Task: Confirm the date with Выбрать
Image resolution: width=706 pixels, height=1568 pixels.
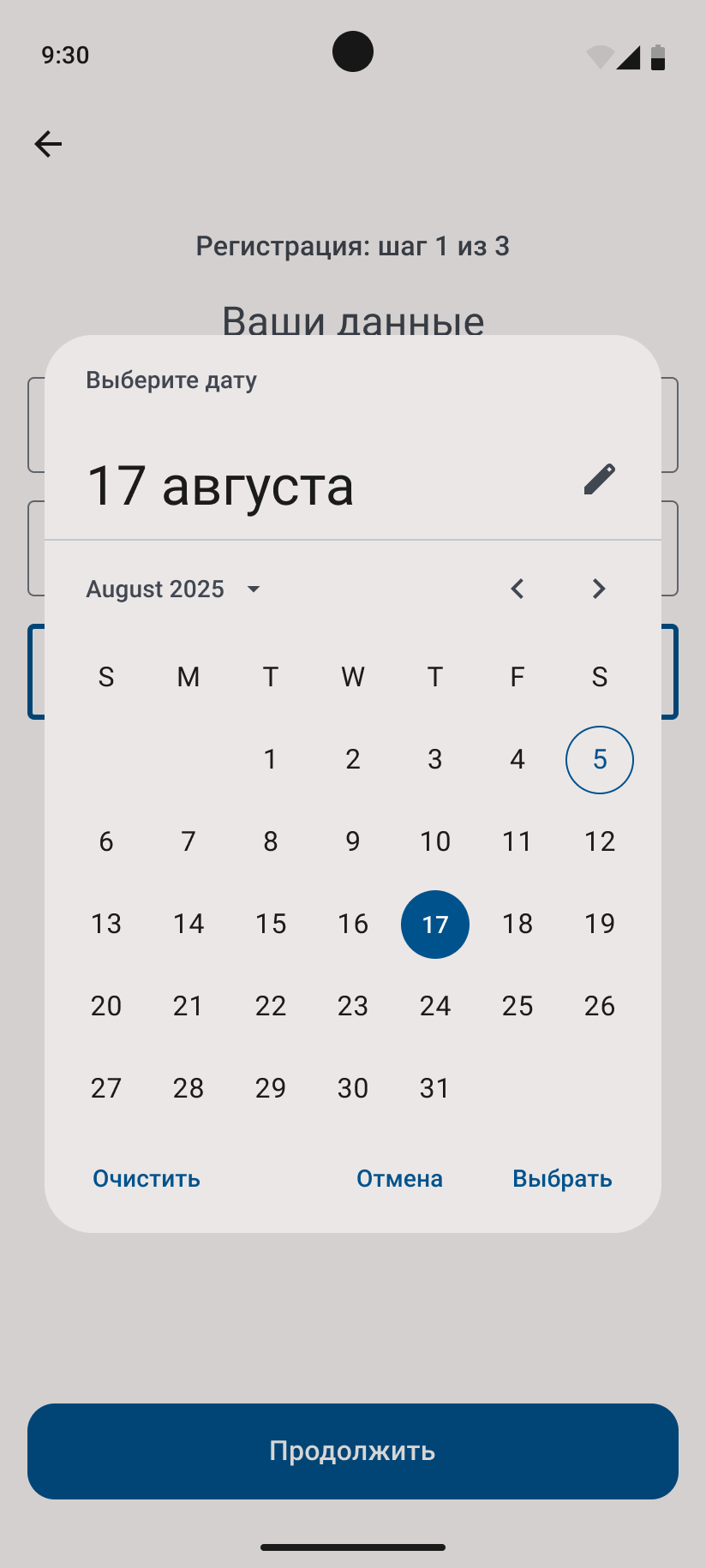Action: [562, 1179]
